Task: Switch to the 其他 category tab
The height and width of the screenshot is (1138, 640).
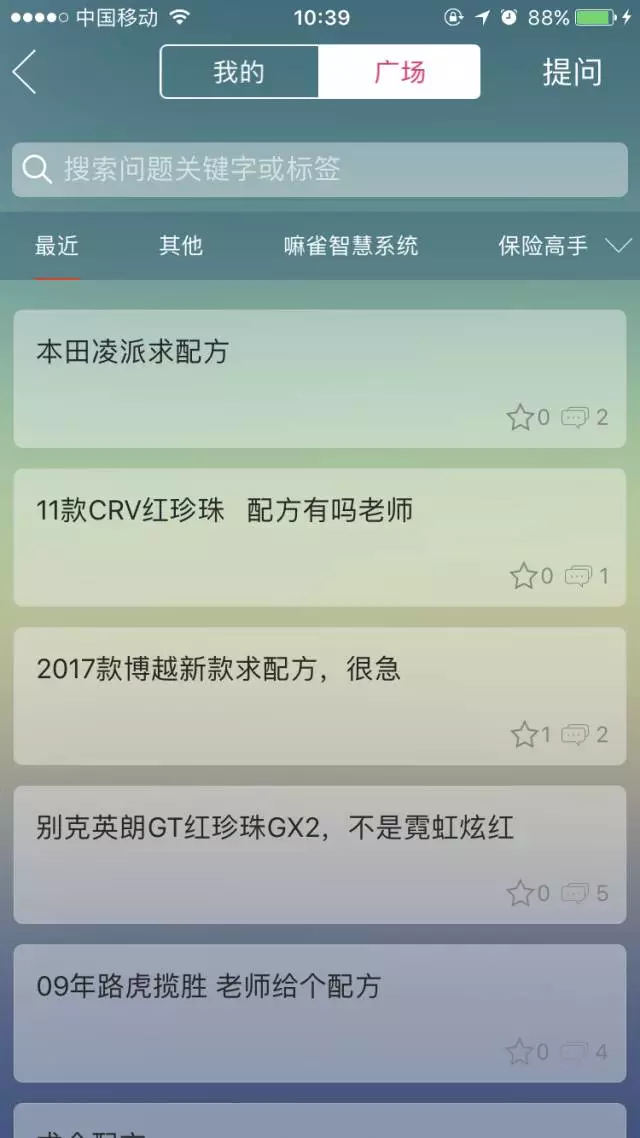Action: pos(181,246)
